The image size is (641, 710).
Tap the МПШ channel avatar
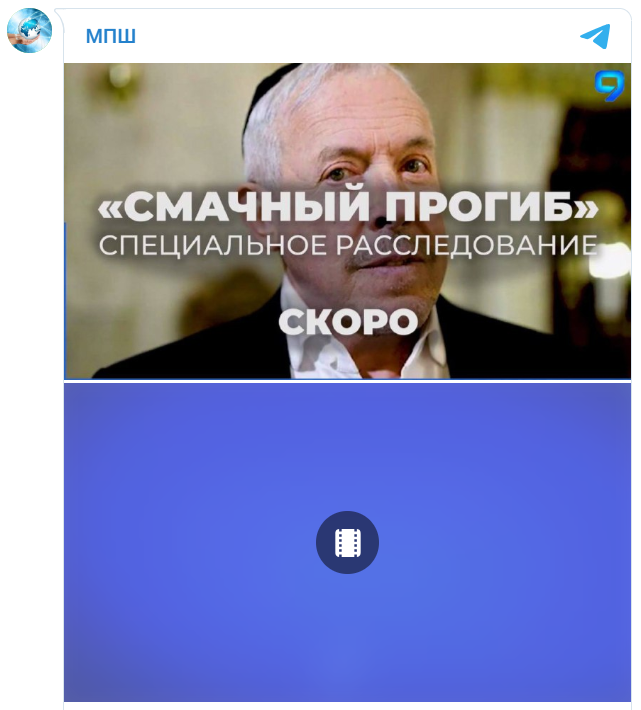pos(29,30)
